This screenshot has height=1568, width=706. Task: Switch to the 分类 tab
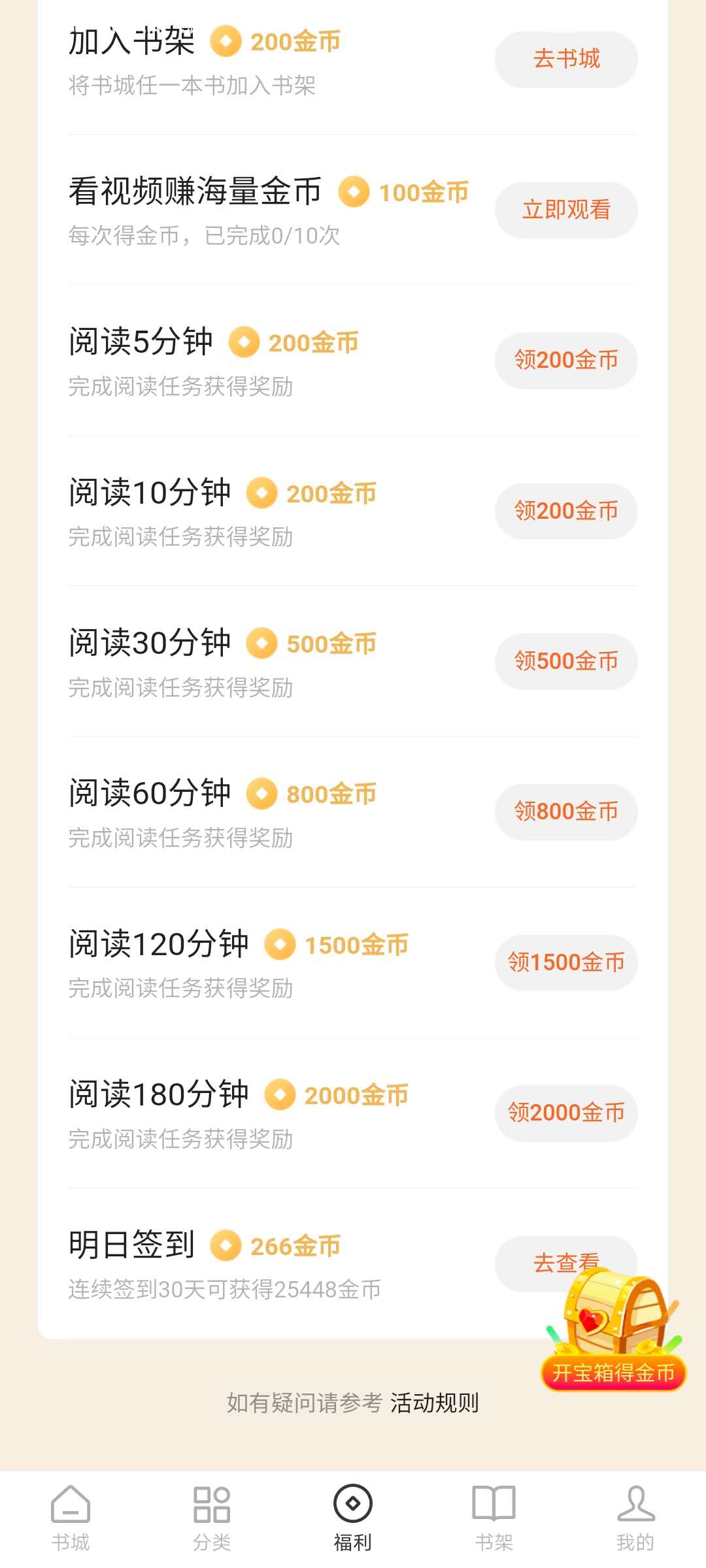point(212,1519)
